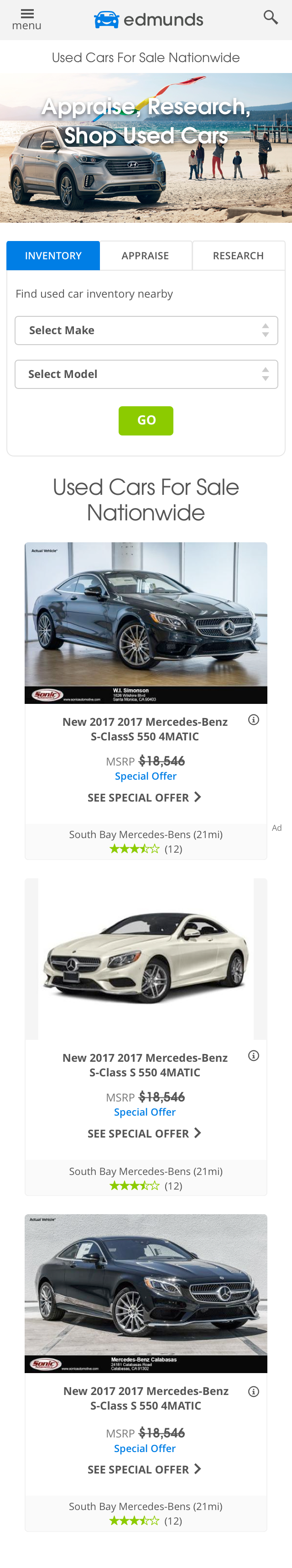Viewport: 292px width, 1568px height.
Task: Show info for the W.I. Simonson listing
Action: click(254, 720)
